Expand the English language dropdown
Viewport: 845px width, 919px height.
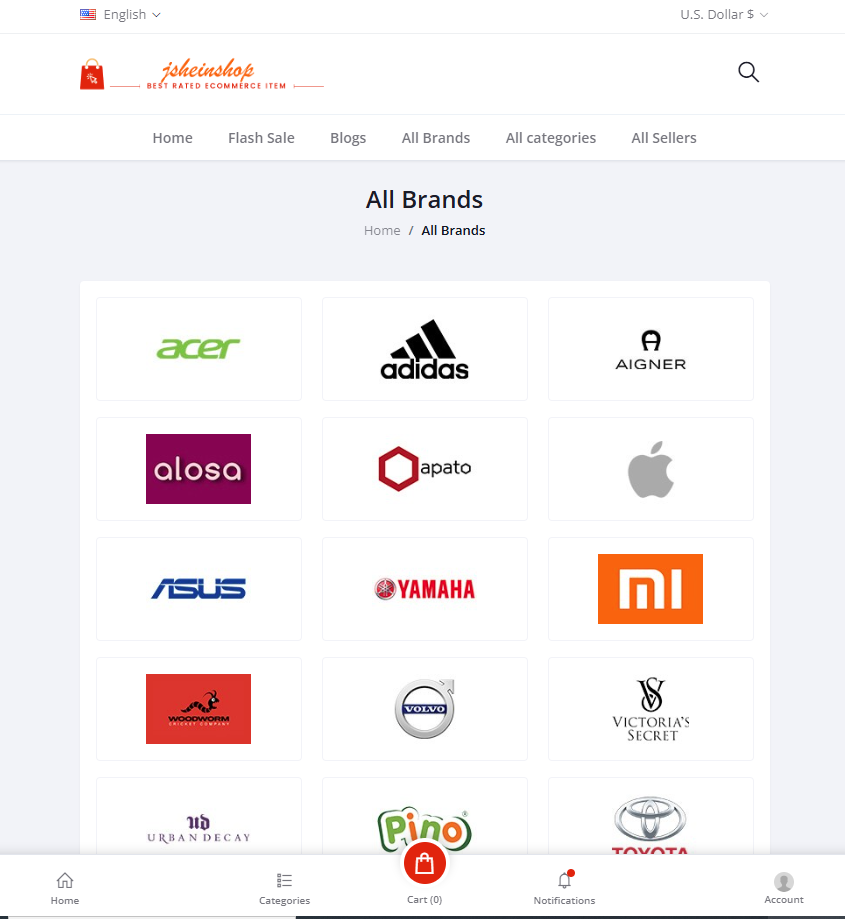(120, 15)
